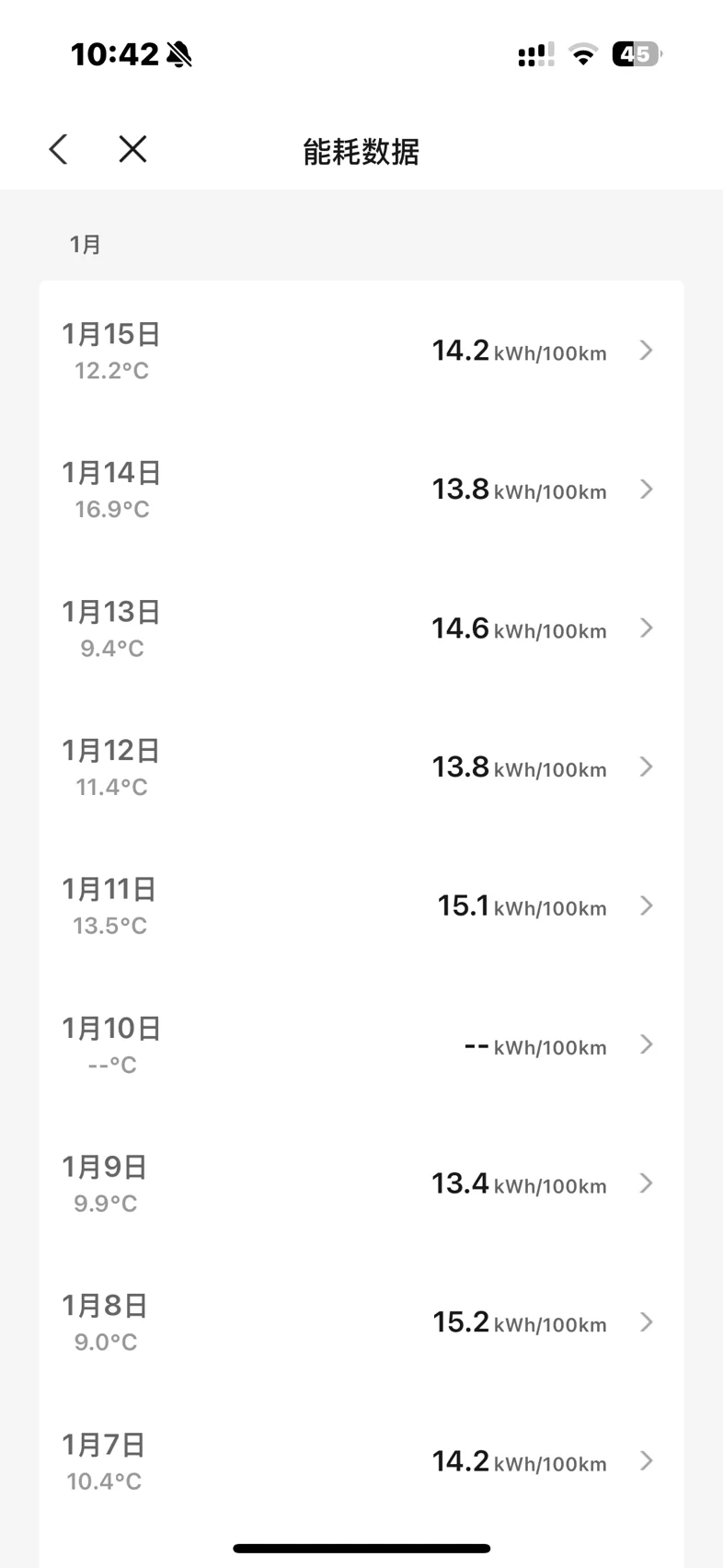Viewport: 723px width, 1568px height.
Task: Select the 1月12日 row
Action: pos(361,767)
